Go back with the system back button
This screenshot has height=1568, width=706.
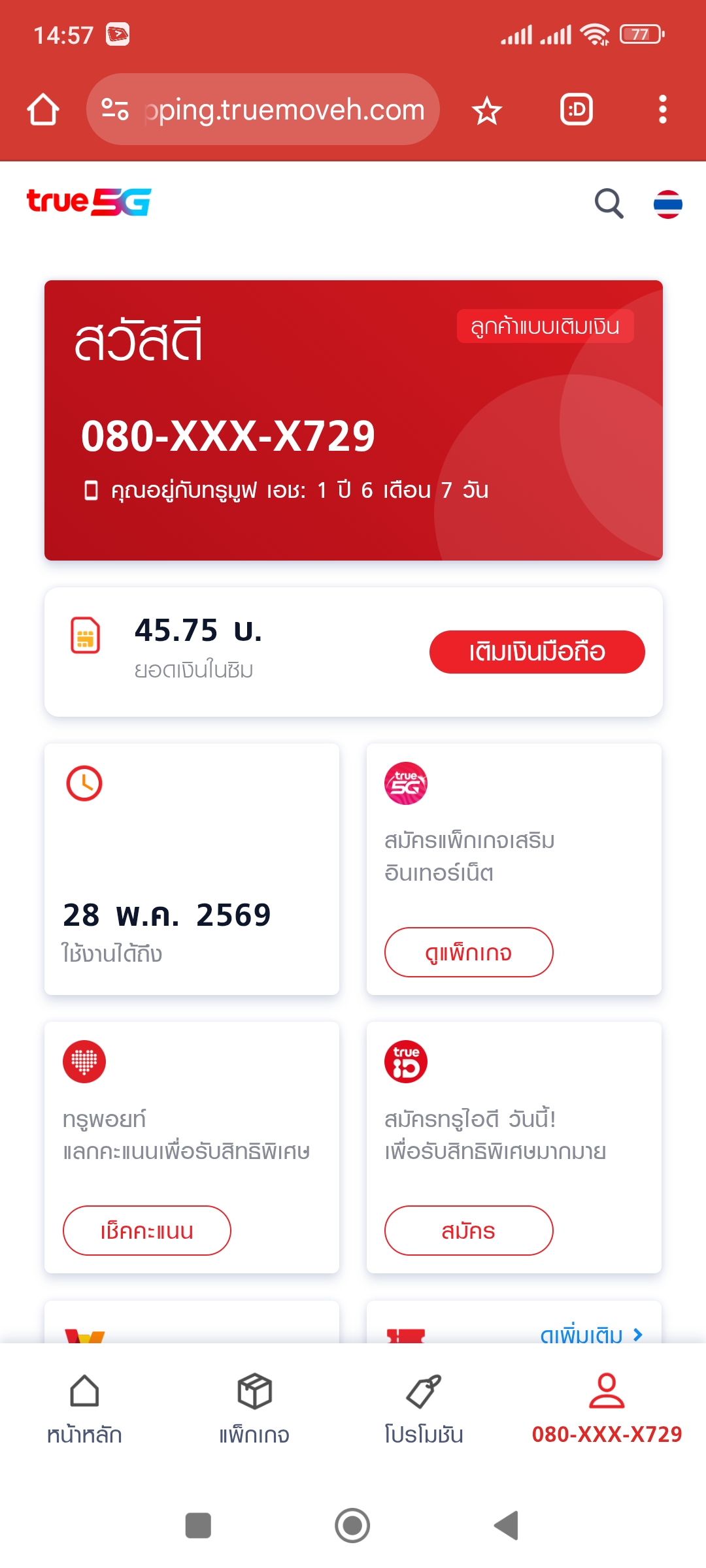(507, 1526)
